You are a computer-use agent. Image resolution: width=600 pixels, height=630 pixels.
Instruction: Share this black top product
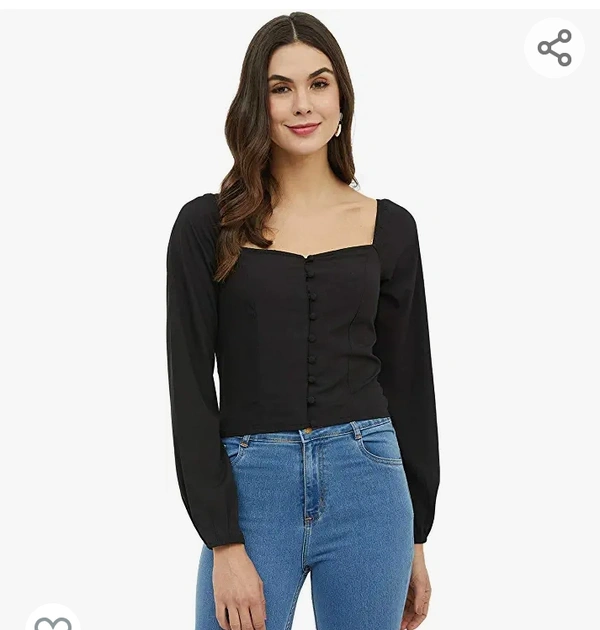(554, 48)
